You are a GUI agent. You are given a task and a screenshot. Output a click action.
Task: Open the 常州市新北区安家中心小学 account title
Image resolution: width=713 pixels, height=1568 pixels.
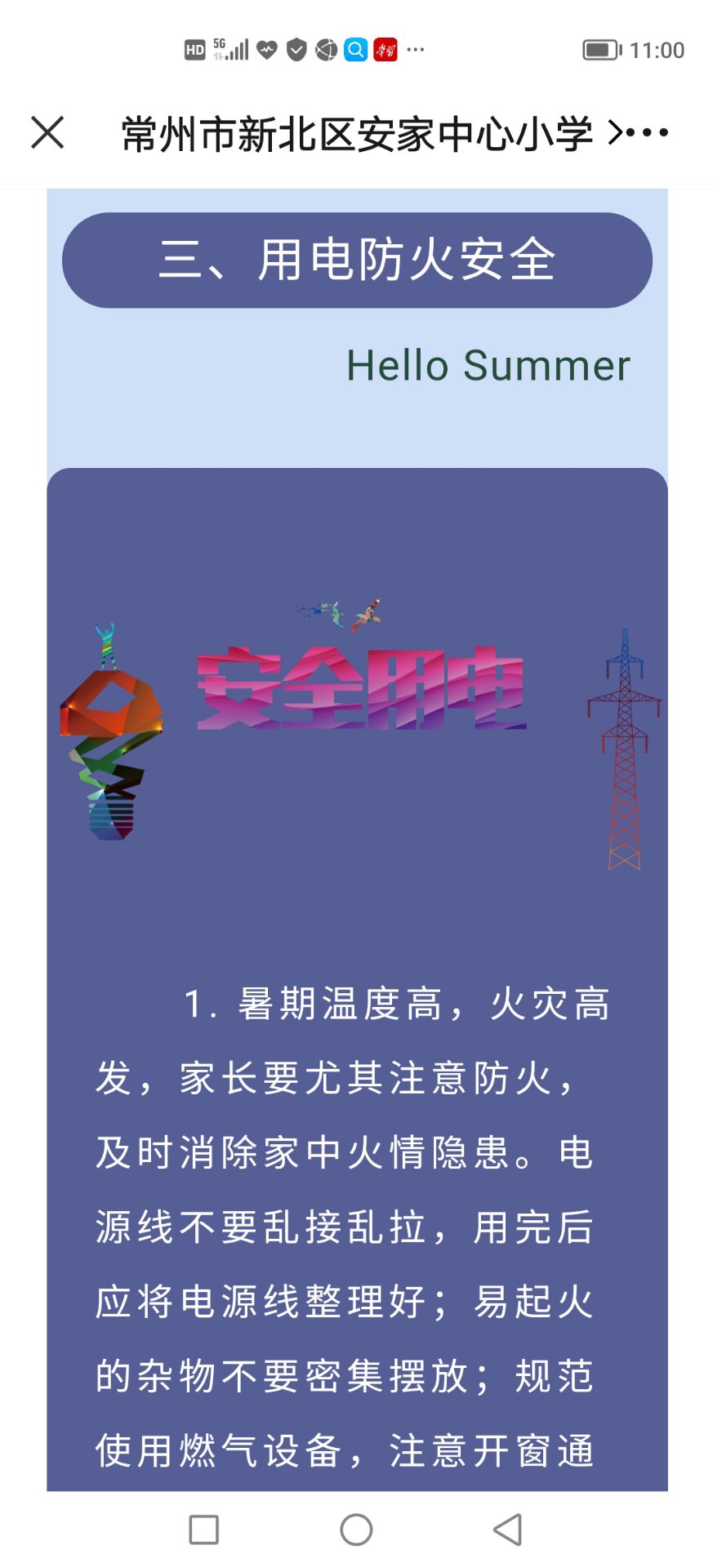point(357,134)
